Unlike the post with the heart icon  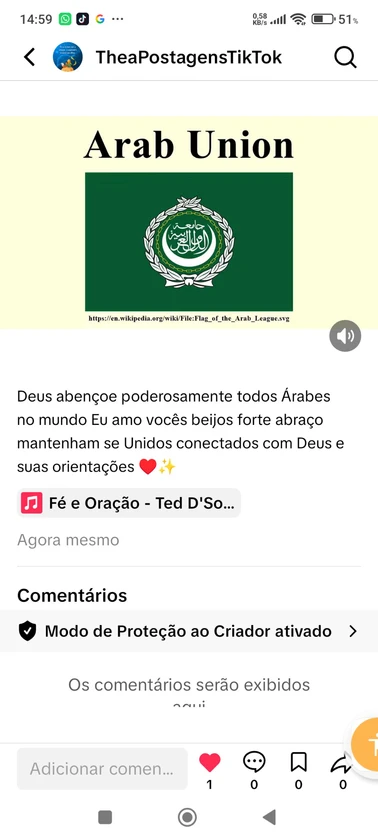209,762
